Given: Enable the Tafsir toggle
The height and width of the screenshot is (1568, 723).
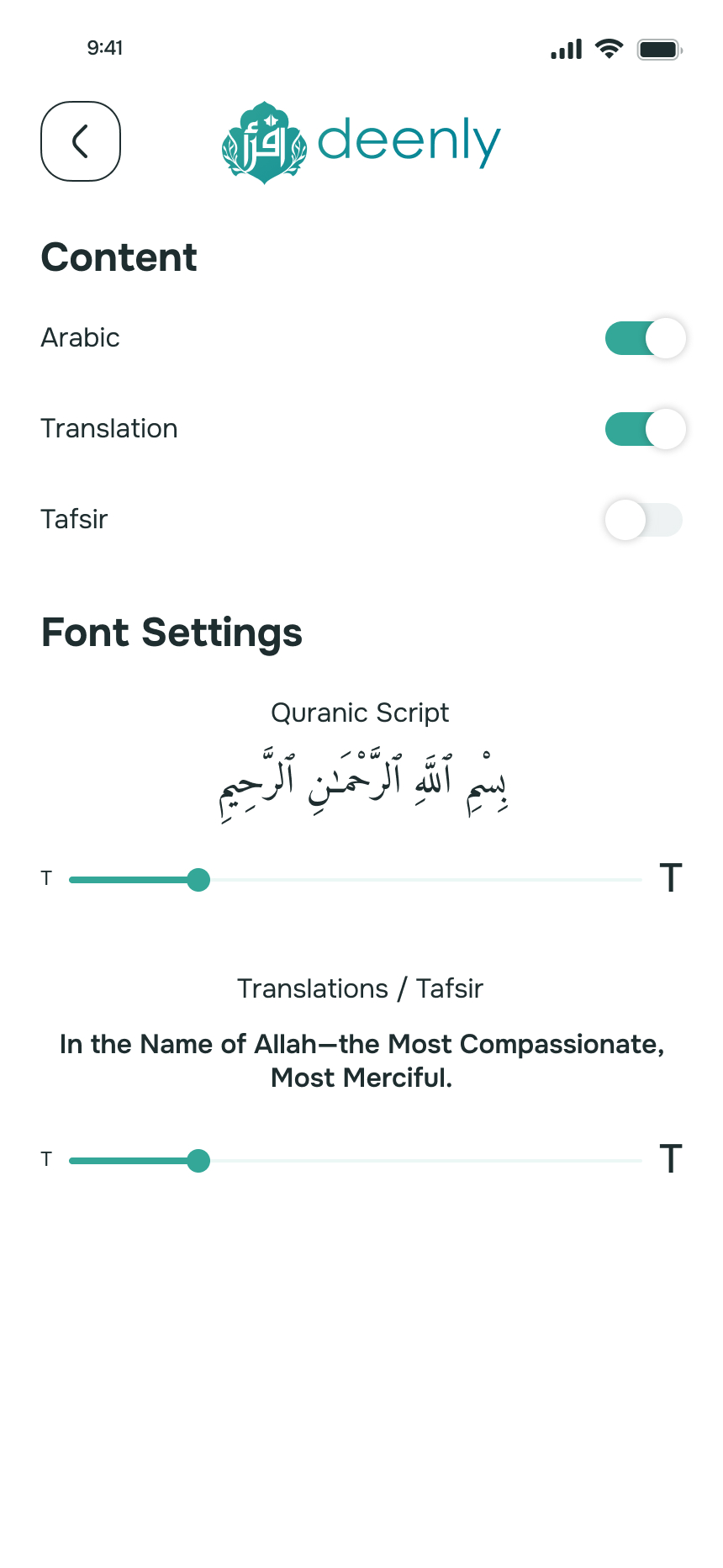Looking at the screenshot, I should tap(644, 520).
